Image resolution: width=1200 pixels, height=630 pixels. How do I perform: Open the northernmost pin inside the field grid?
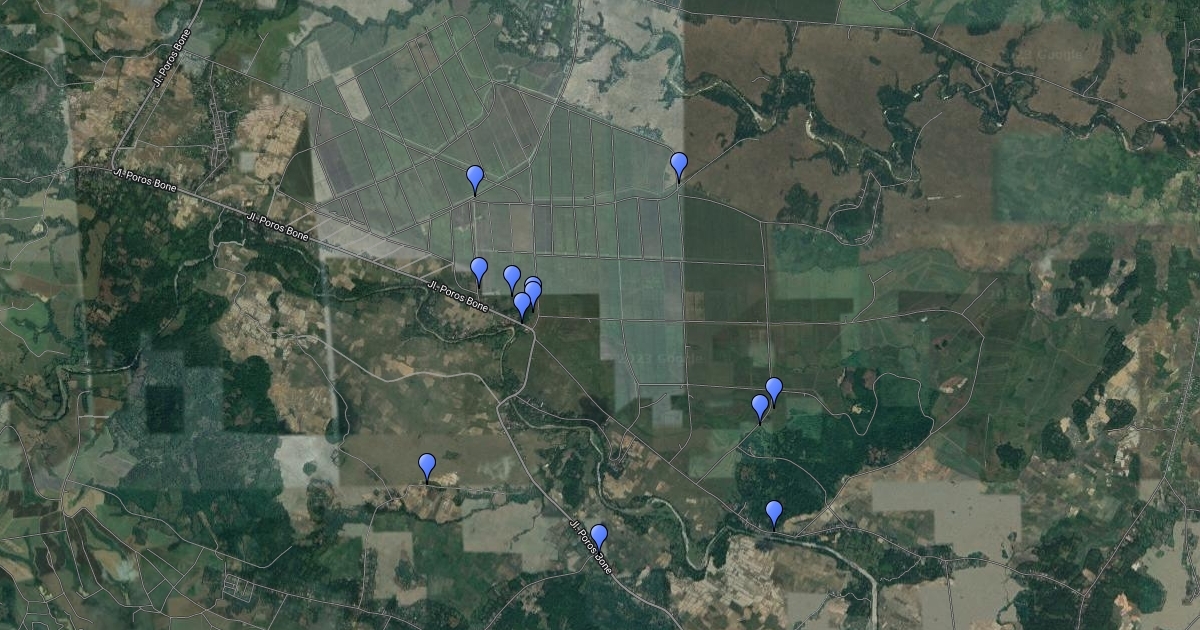pos(475,179)
